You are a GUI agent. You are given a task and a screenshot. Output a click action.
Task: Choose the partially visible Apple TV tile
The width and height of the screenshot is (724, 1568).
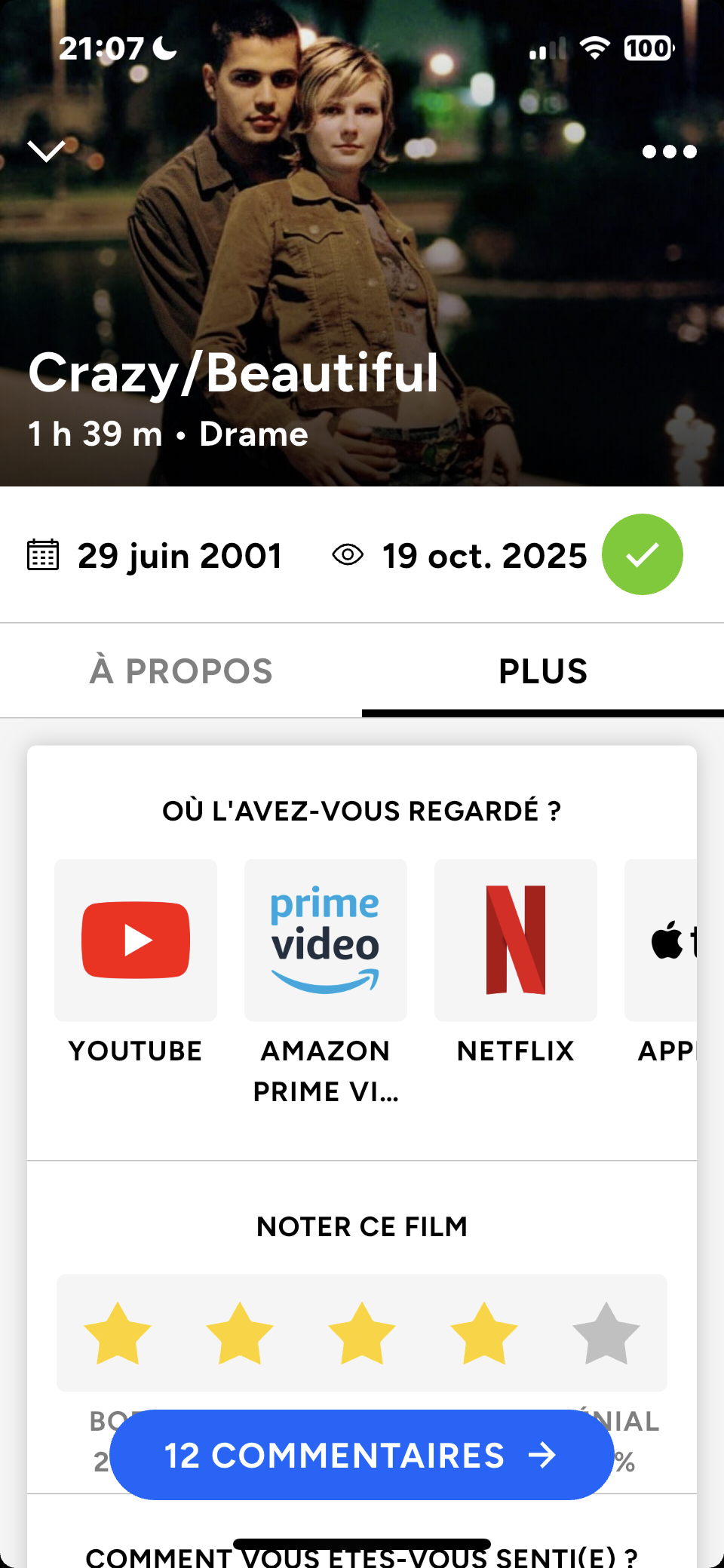[665, 940]
